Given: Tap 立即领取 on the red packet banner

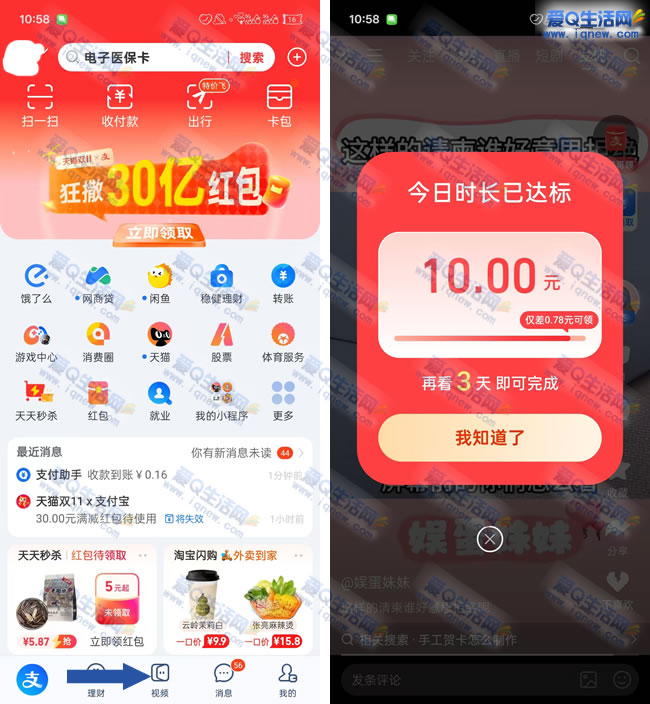Looking at the screenshot, I should 159,234.
